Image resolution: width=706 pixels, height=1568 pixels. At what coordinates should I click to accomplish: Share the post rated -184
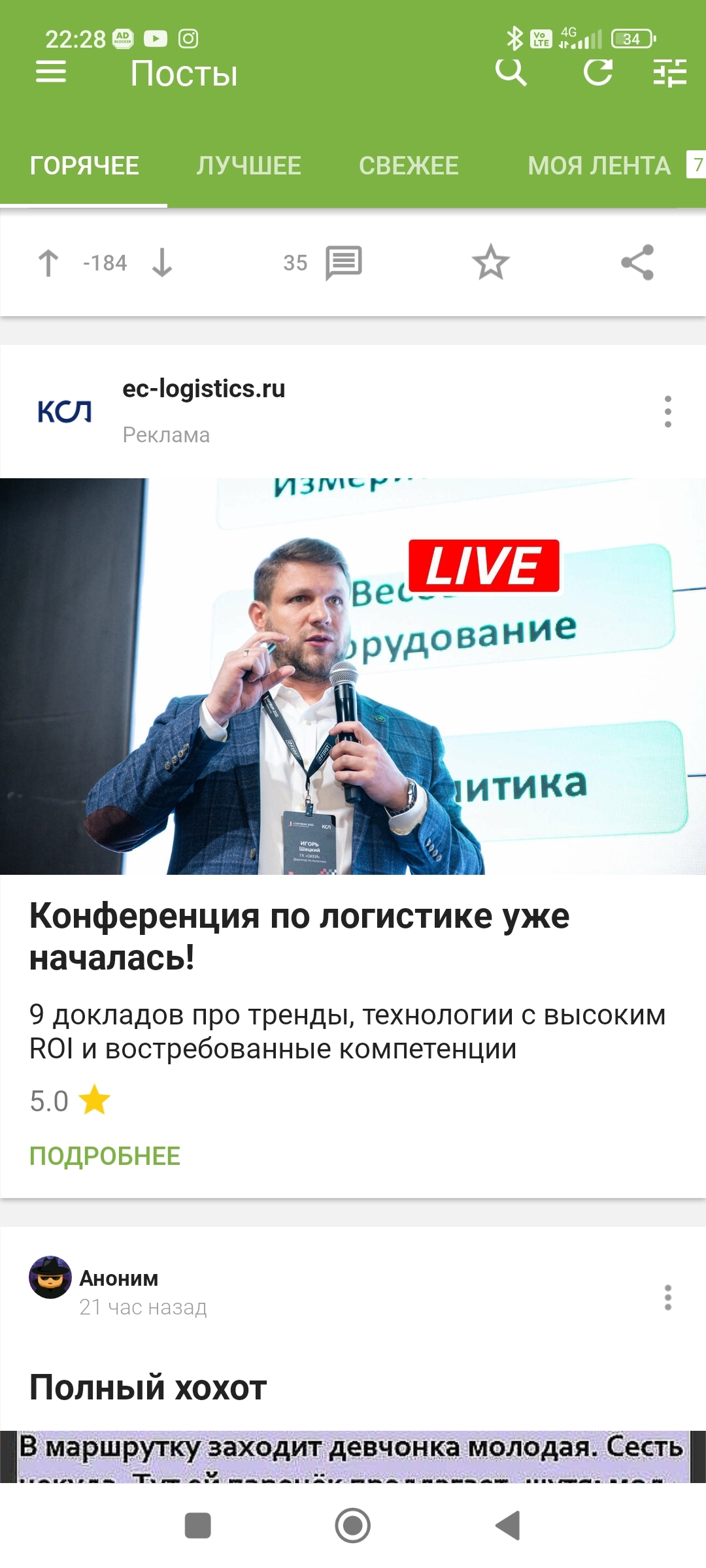point(637,263)
